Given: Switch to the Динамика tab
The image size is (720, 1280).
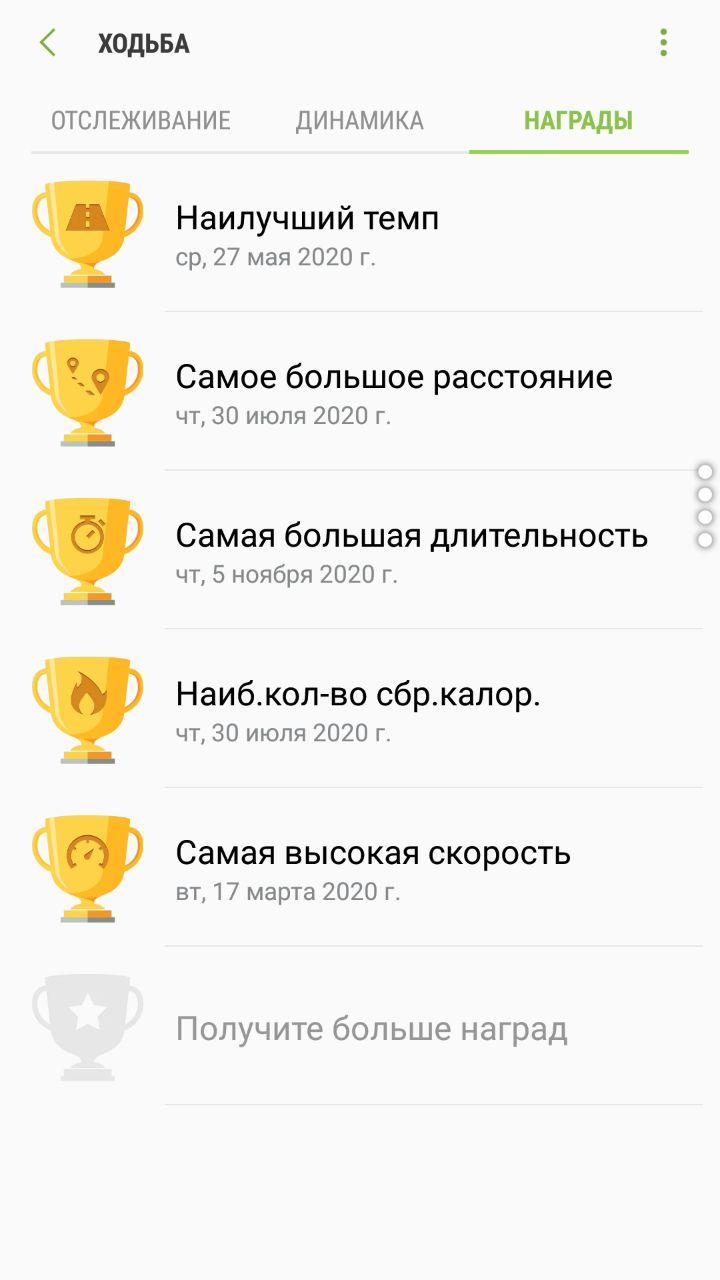Looking at the screenshot, I should pos(360,121).
